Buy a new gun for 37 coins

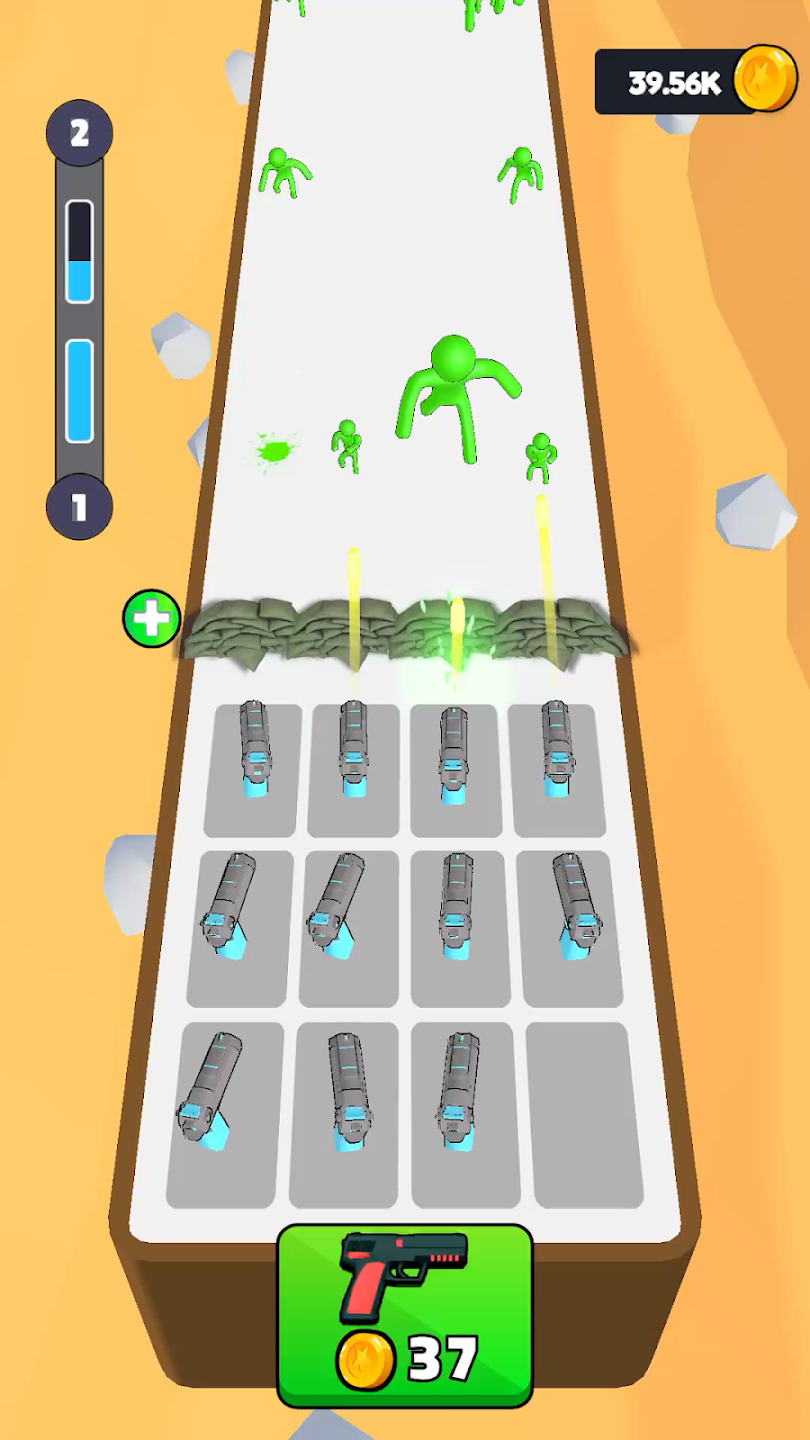tap(405, 1315)
